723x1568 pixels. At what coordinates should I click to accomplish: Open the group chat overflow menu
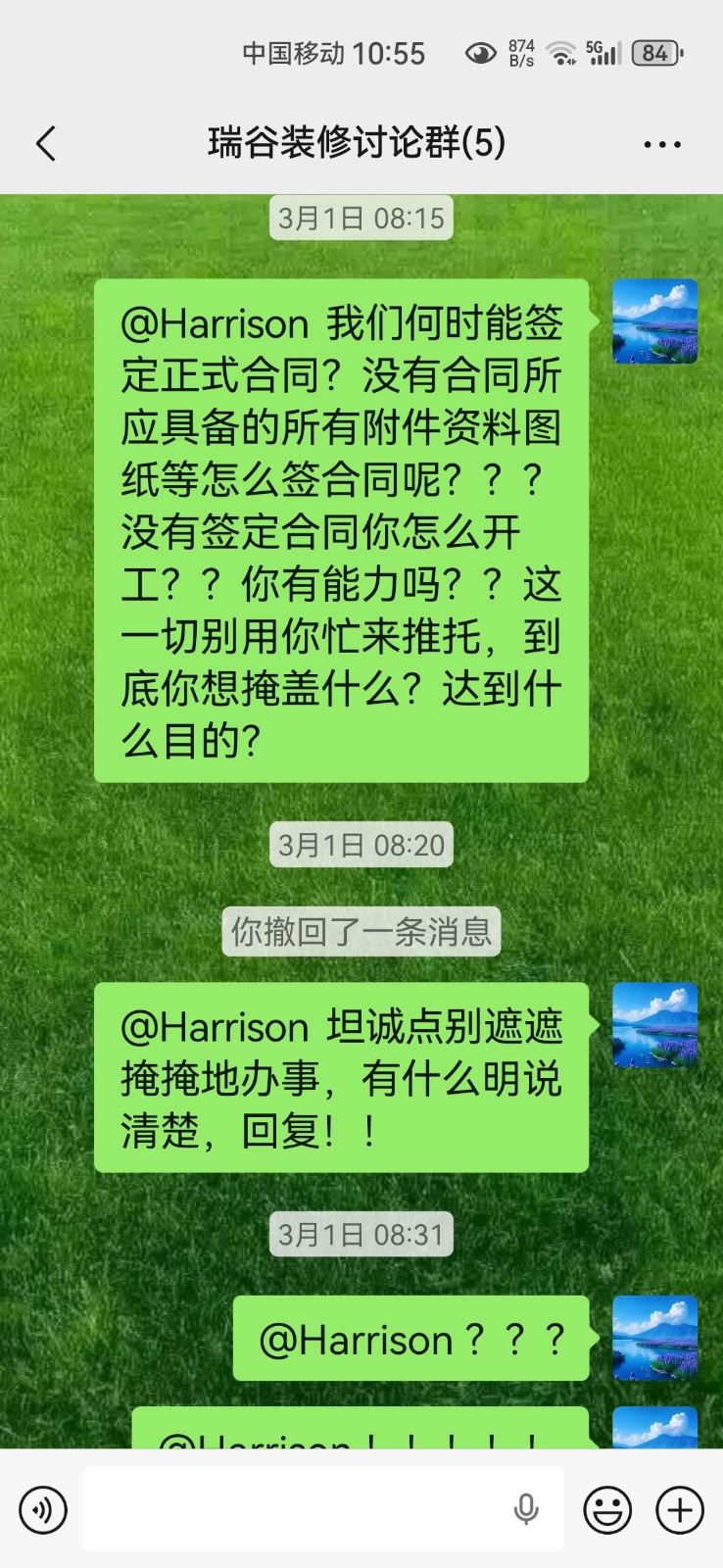662,145
